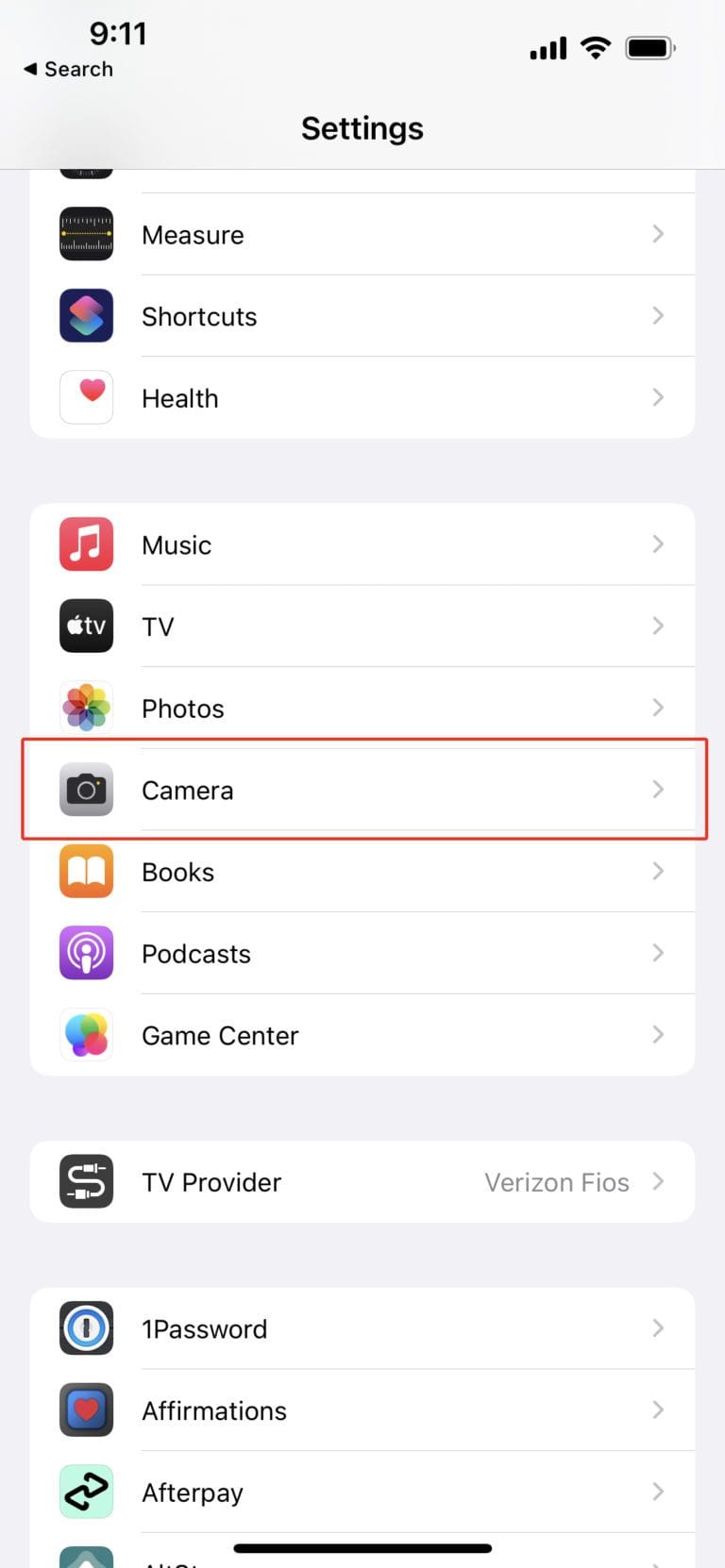Expand the Camera settings chevron
725x1568 pixels.
click(x=658, y=790)
